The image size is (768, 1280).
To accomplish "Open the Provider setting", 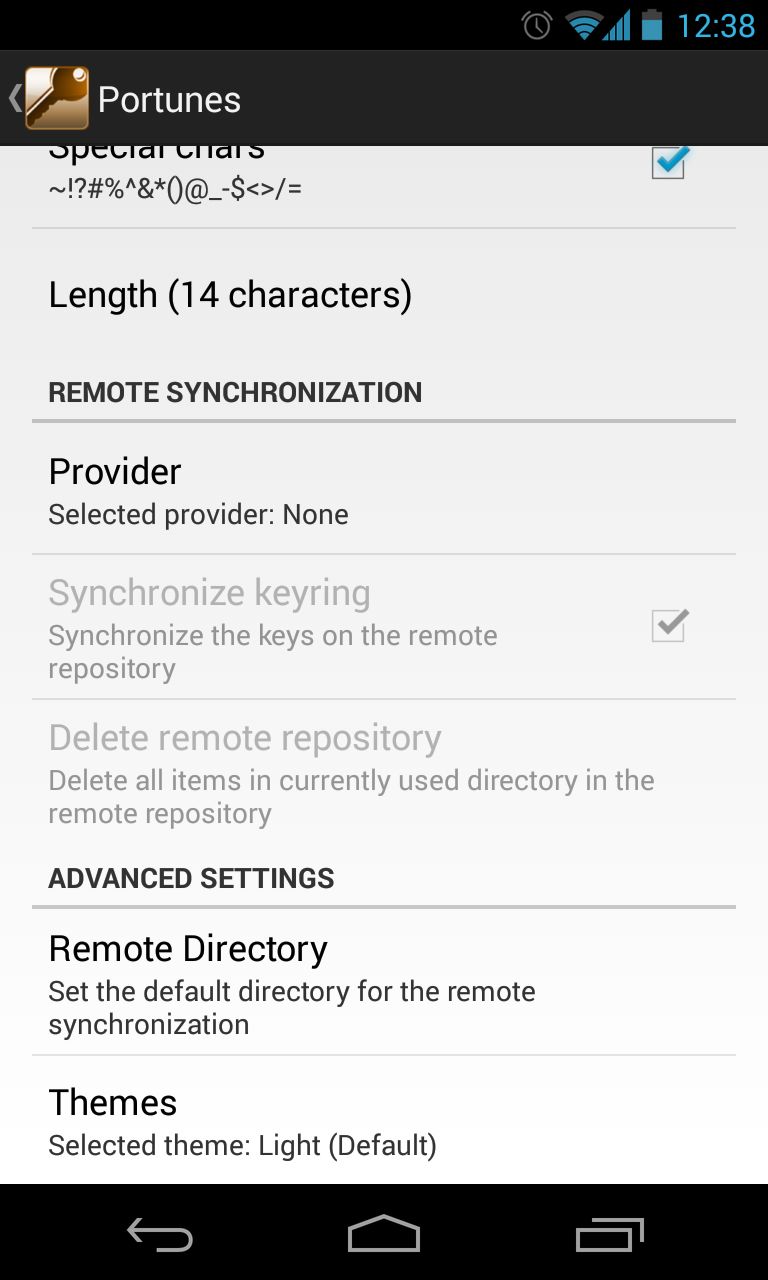I will click(x=384, y=490).
